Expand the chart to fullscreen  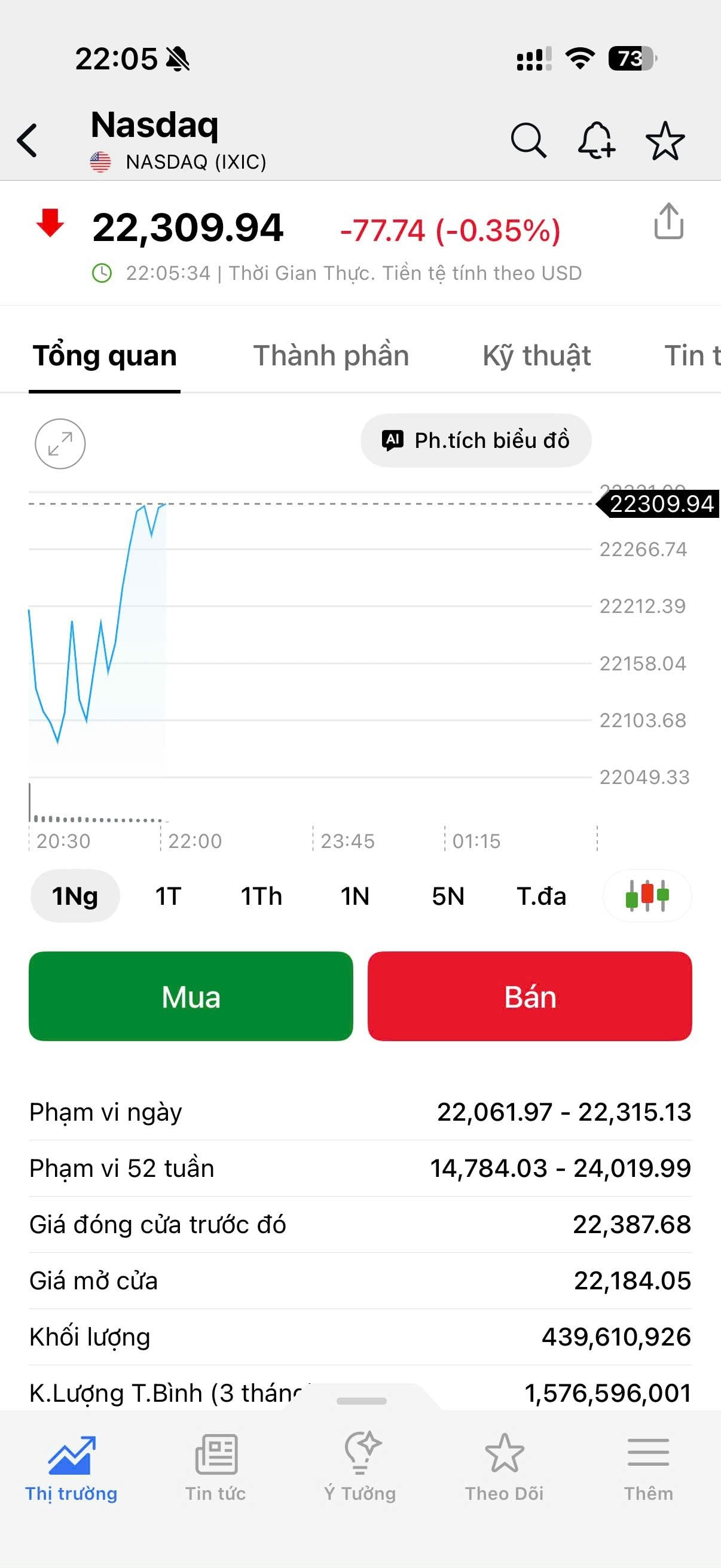(x=61, y=444)
